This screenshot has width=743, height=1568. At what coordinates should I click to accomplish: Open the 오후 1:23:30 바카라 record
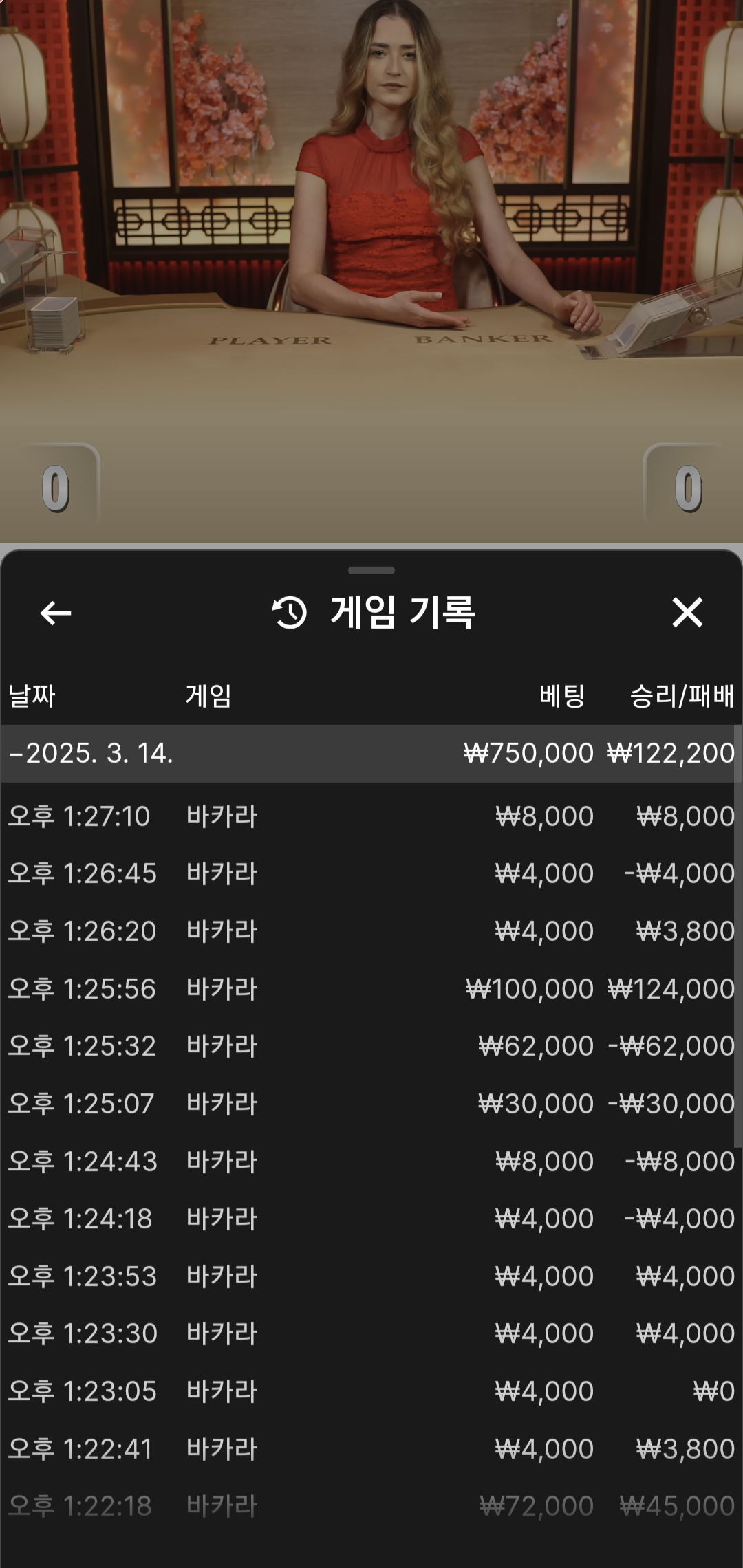[x=370, y=1333]
